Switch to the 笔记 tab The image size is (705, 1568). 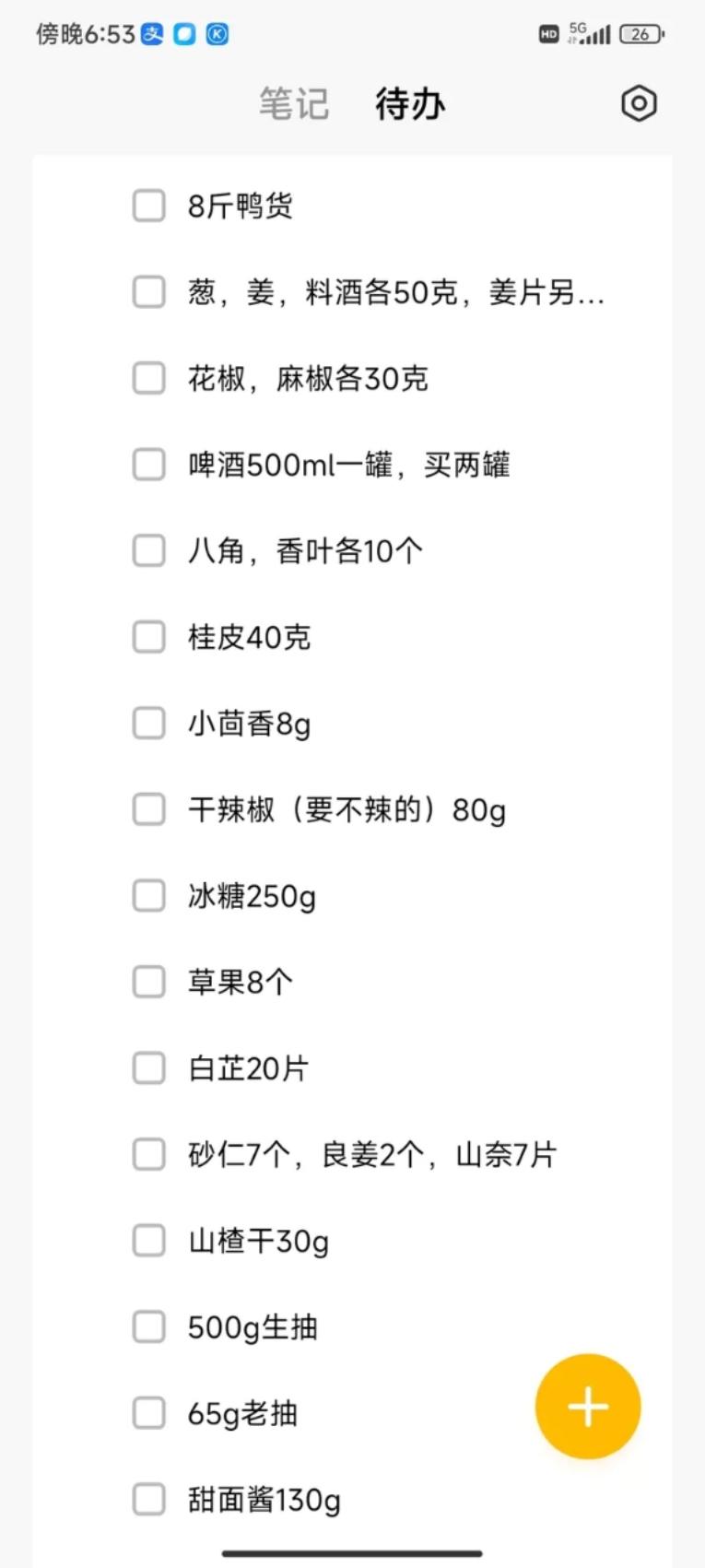point(293,104)
